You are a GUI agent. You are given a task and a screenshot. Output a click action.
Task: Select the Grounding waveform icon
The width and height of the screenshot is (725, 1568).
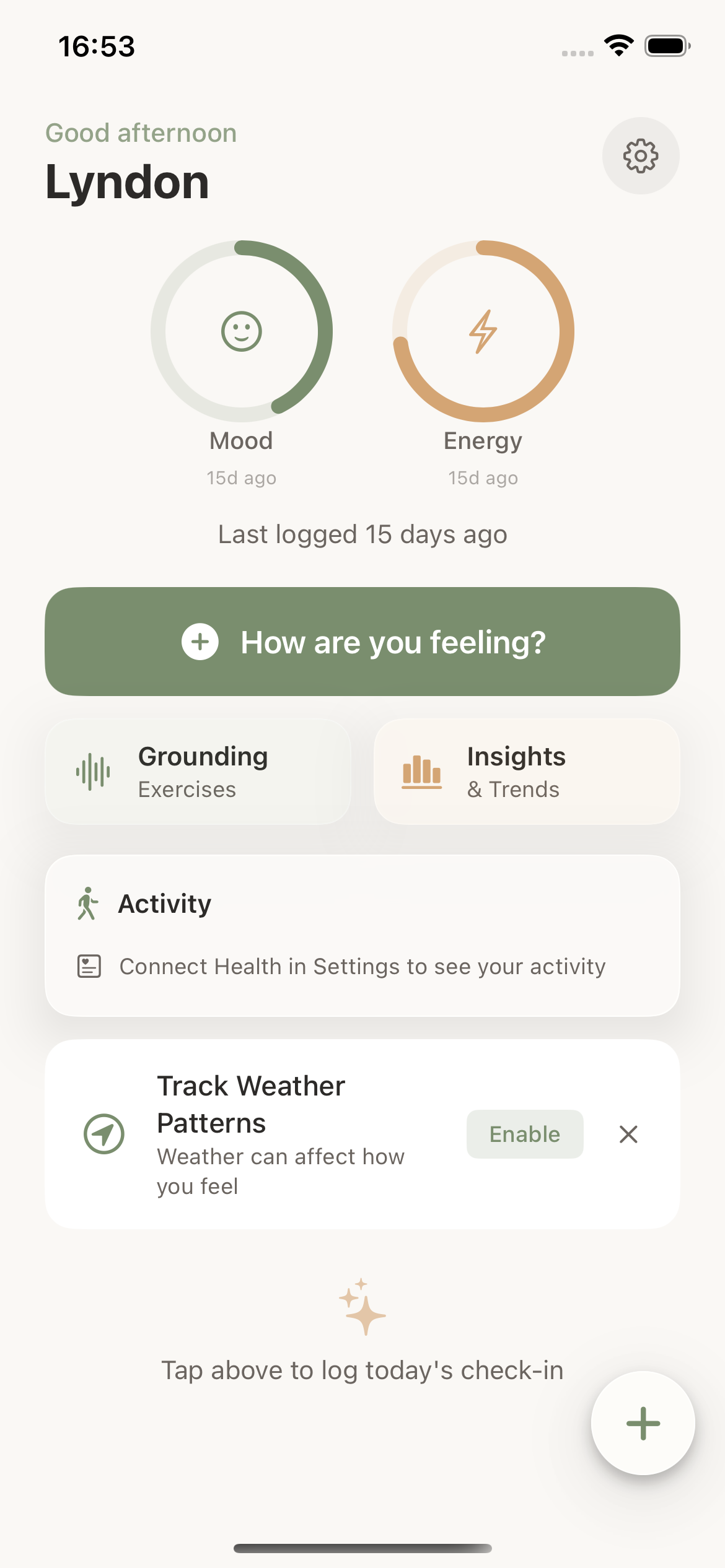pyautogui.click(x=92, y=770)
